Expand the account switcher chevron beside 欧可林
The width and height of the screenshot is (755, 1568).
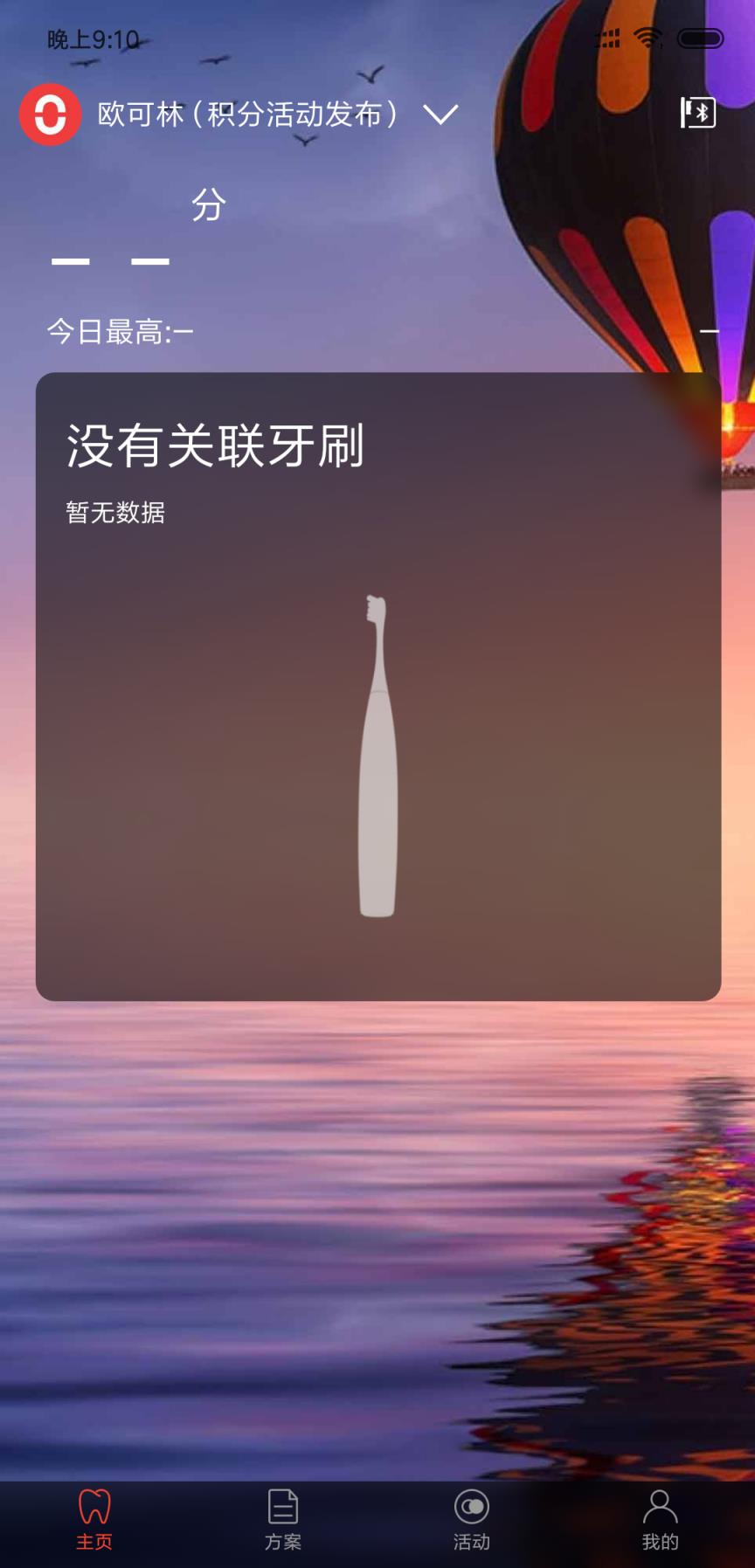pyautogui.click(x=441, y=114)
